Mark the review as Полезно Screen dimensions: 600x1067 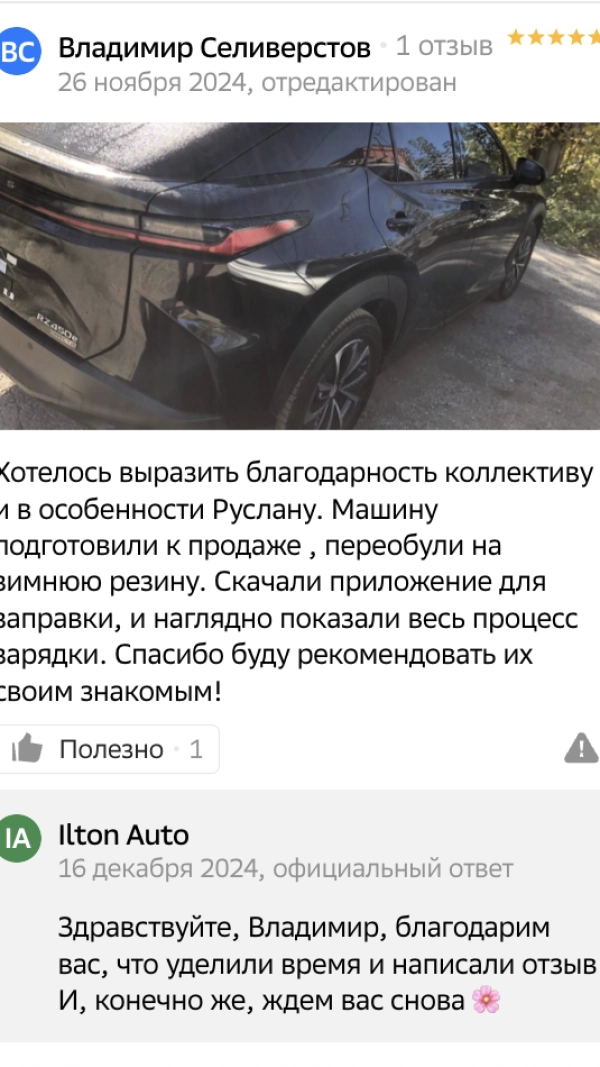[108, 749]
